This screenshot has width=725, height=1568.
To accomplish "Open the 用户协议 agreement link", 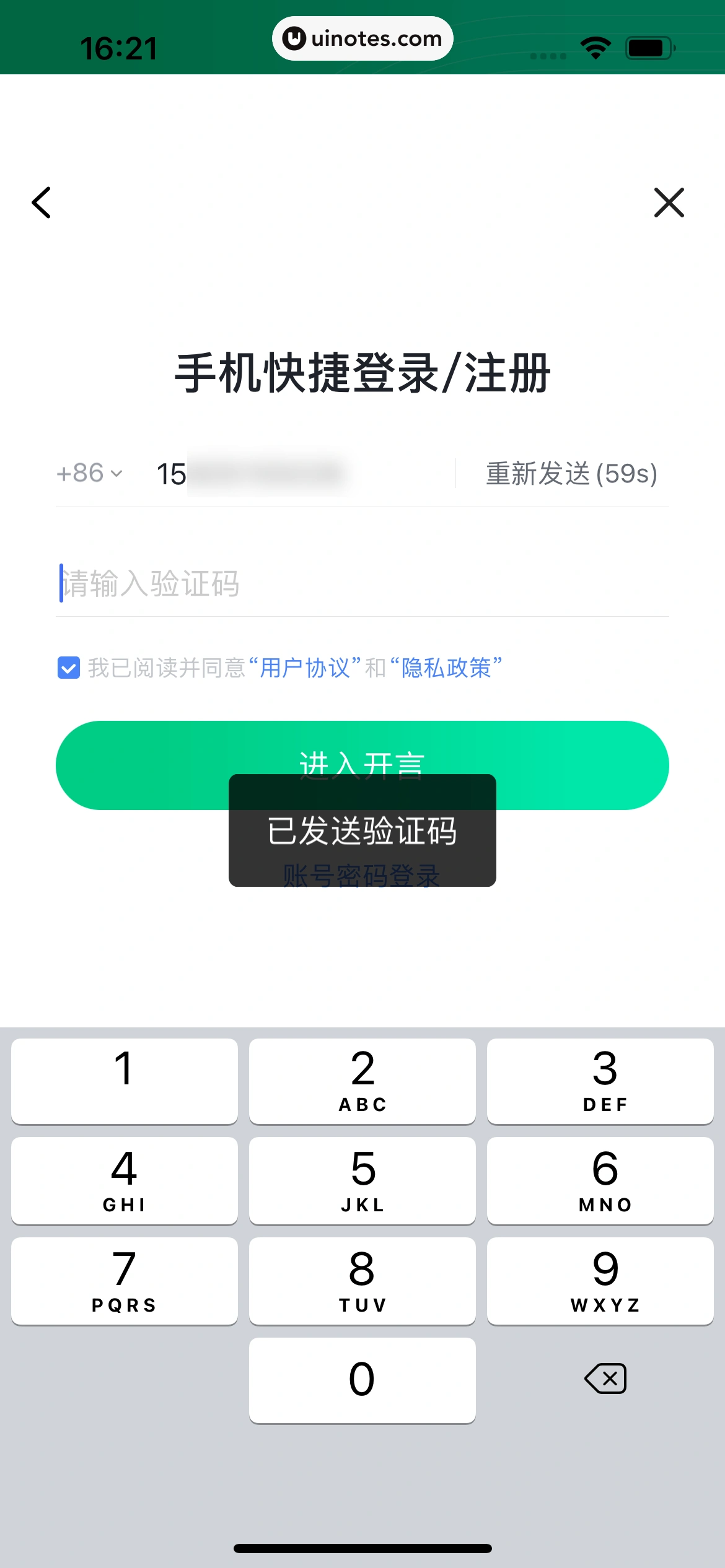I will tap(303, 668).
